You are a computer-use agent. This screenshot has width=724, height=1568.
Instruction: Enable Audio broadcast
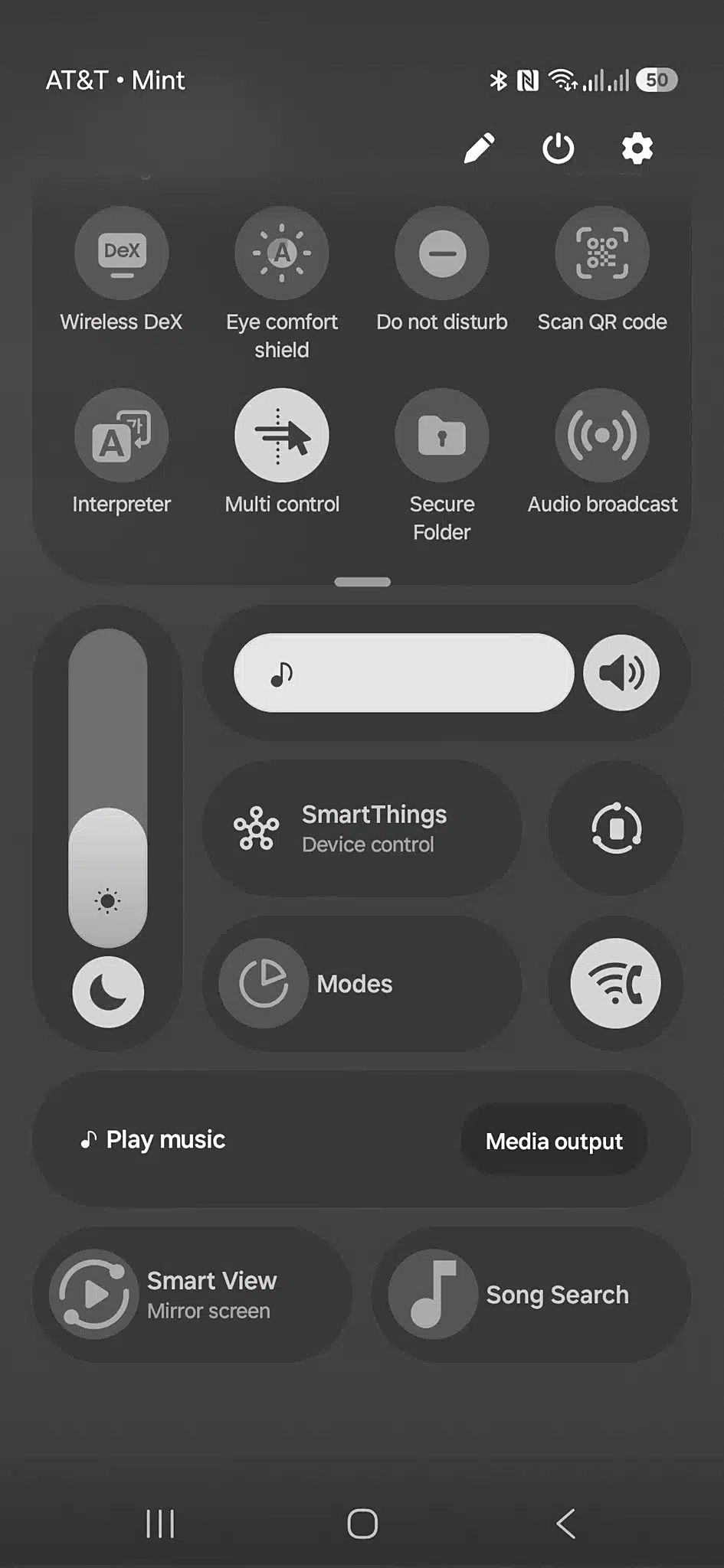[602, 435]
